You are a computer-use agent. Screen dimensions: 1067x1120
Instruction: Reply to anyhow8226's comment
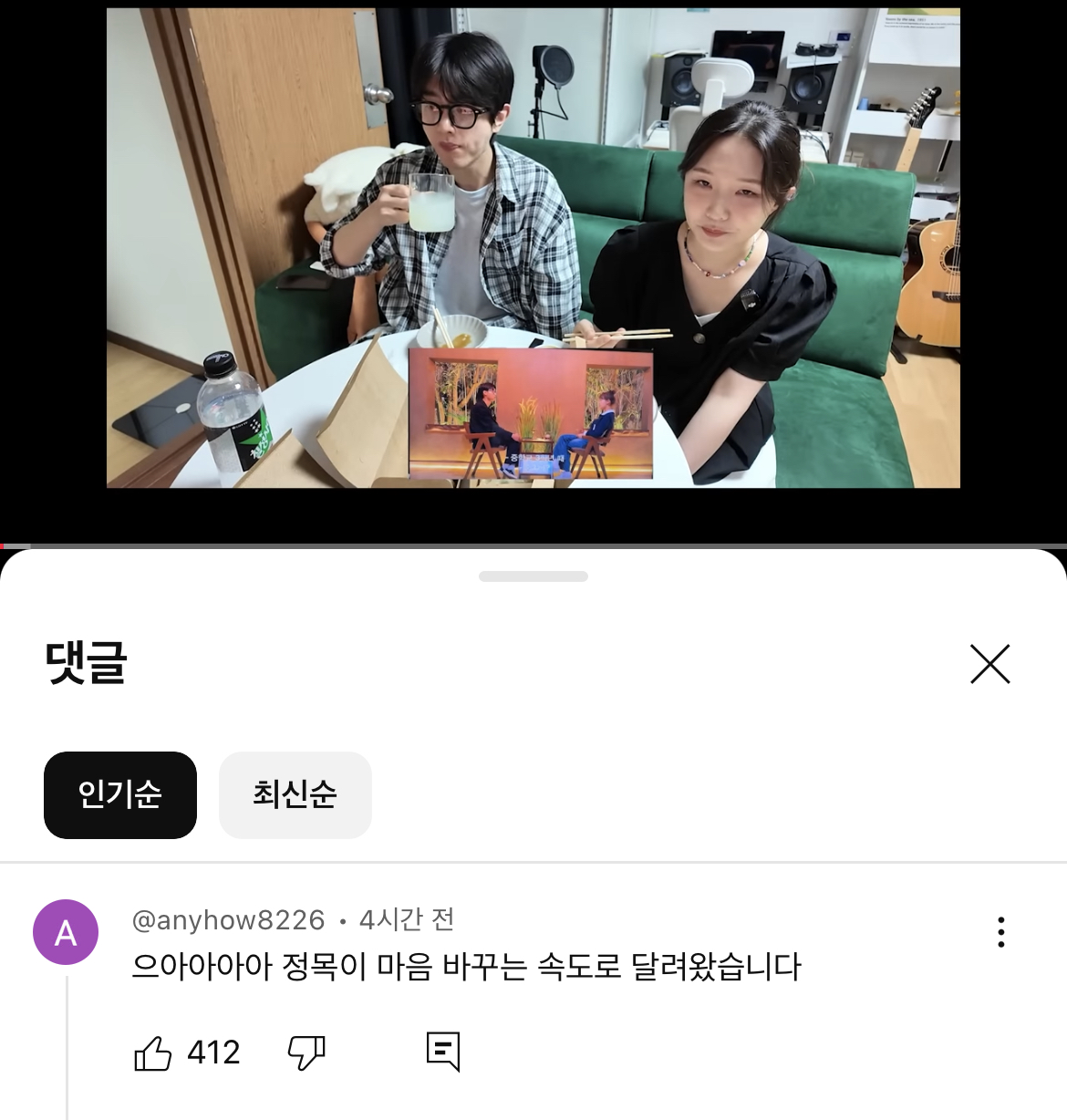[443, 1053]
